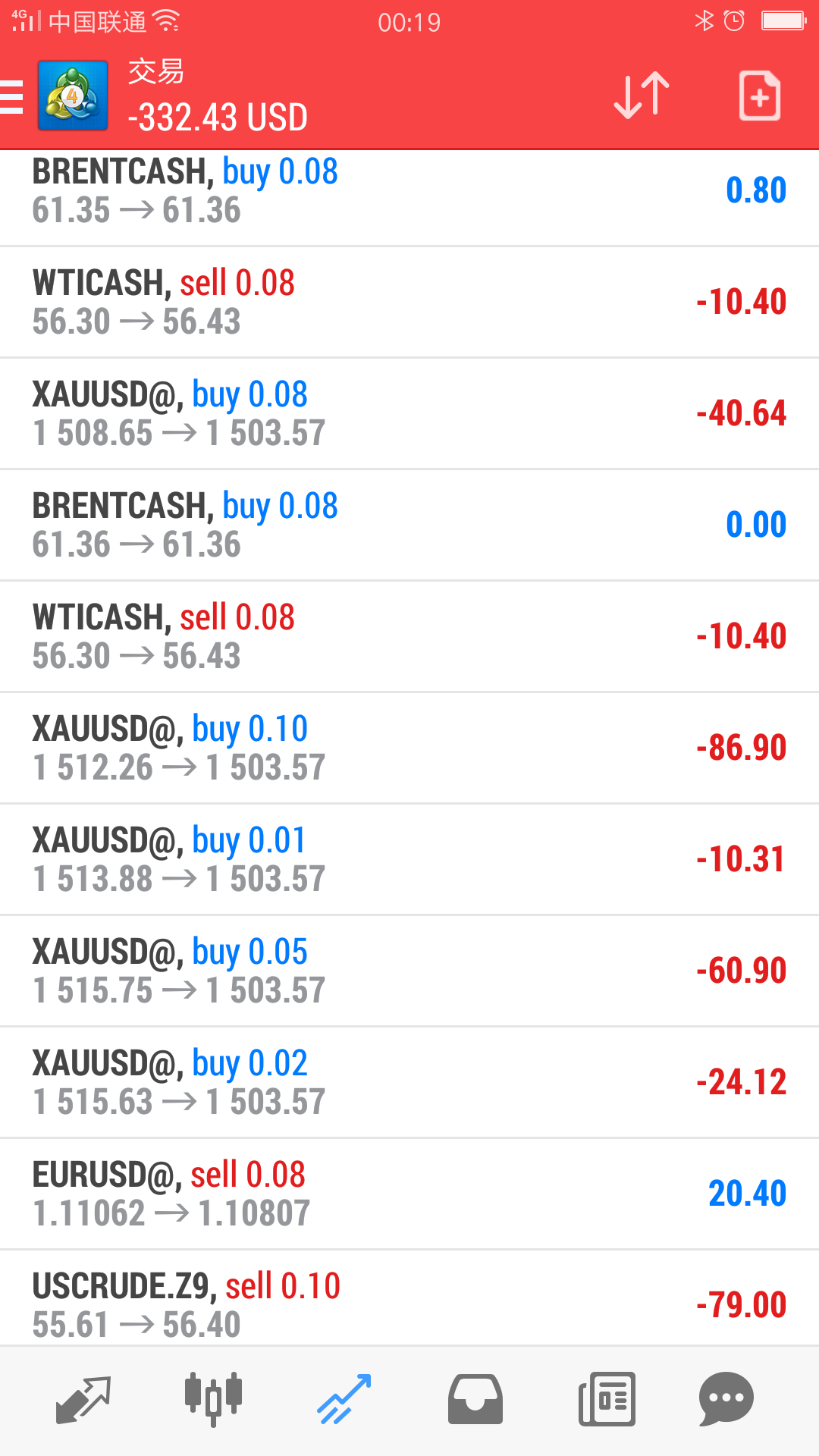Open the hamburger drawer menu

(12, 97)
